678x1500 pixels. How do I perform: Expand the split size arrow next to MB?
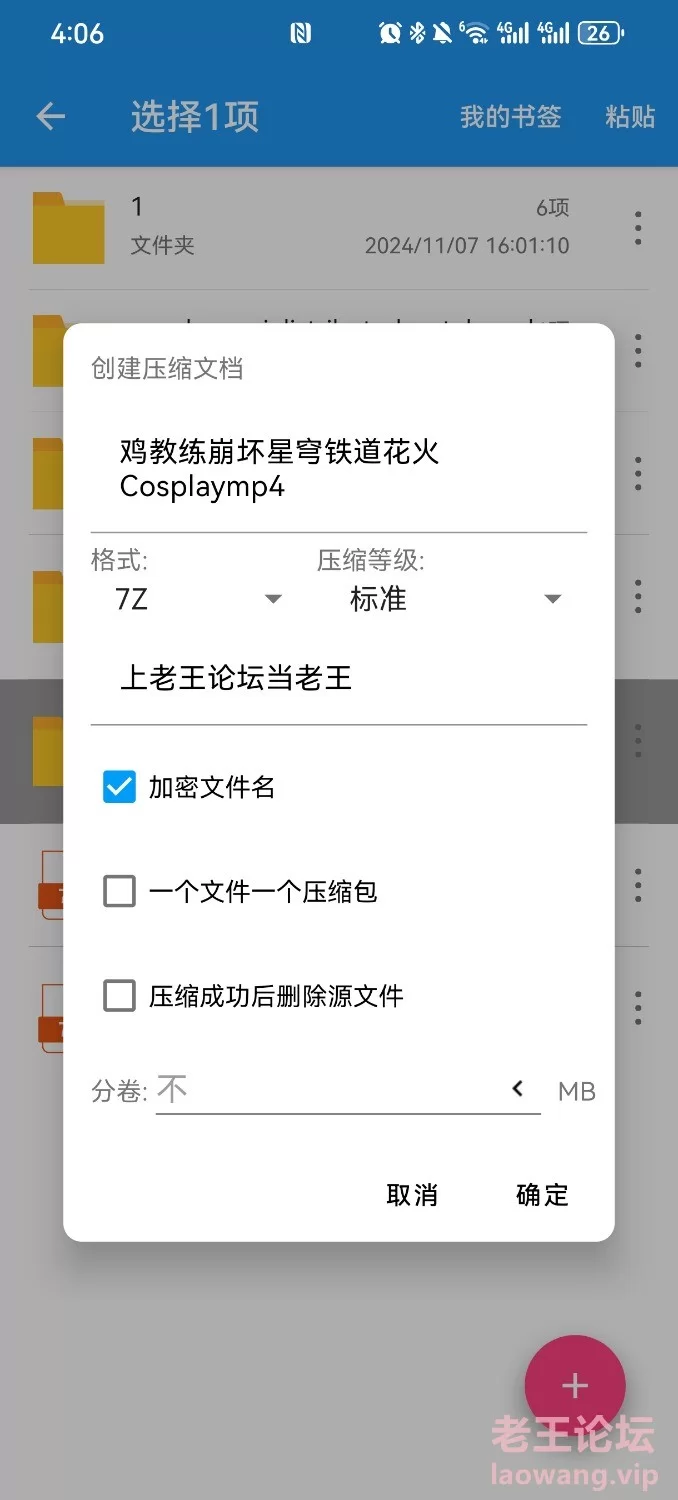coord(518,1089)
